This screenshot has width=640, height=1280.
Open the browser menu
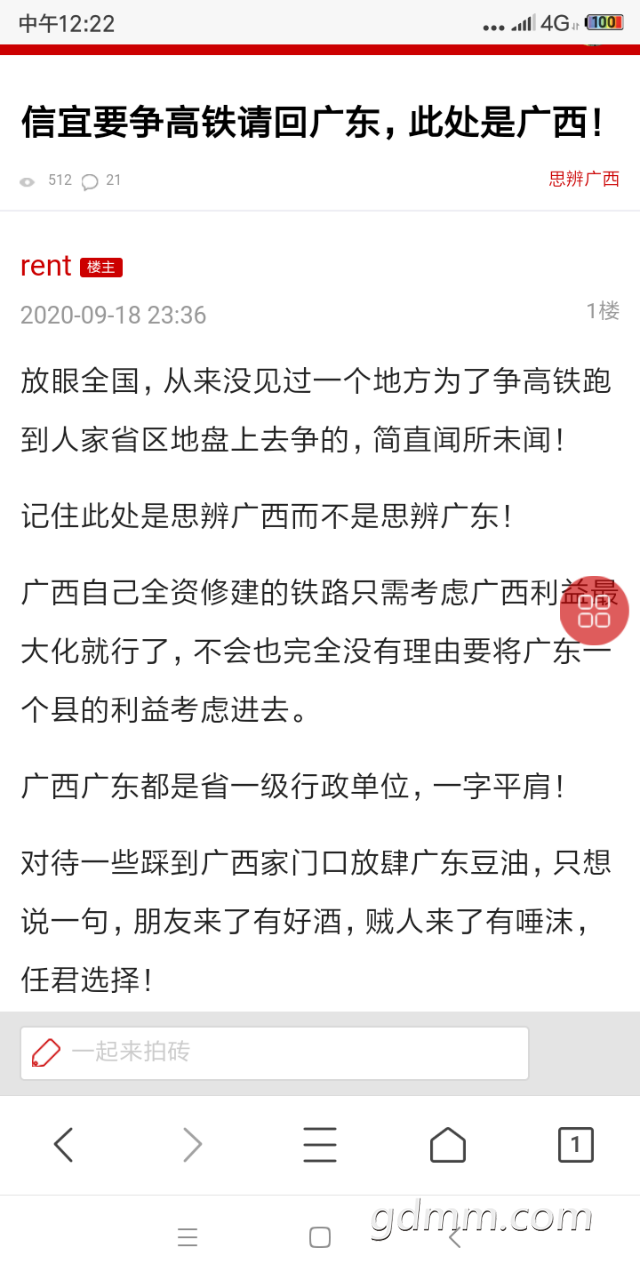coord(320,1145)
